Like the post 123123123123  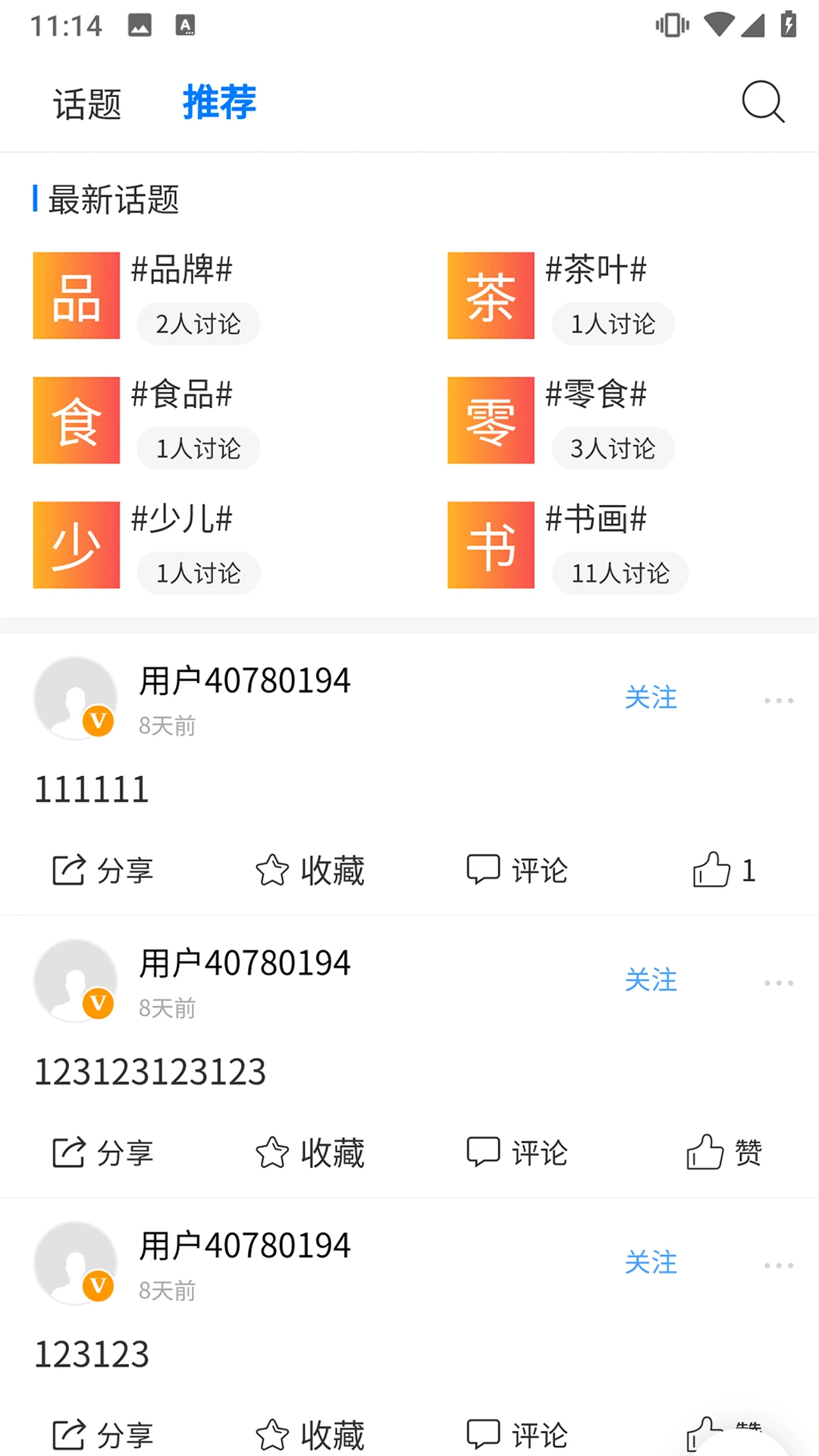[x=724, y=1153]
